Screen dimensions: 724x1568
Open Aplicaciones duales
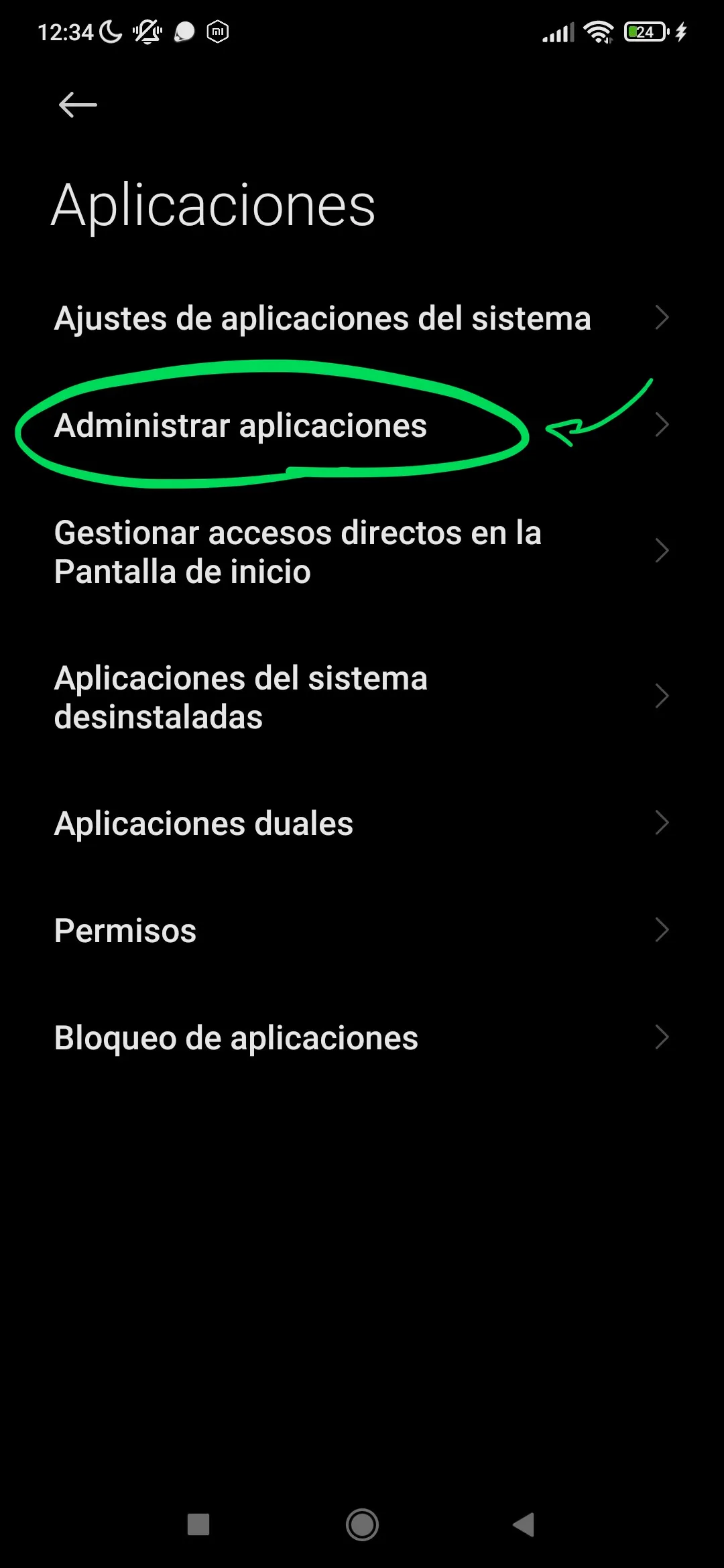click(x=202, y=823)
